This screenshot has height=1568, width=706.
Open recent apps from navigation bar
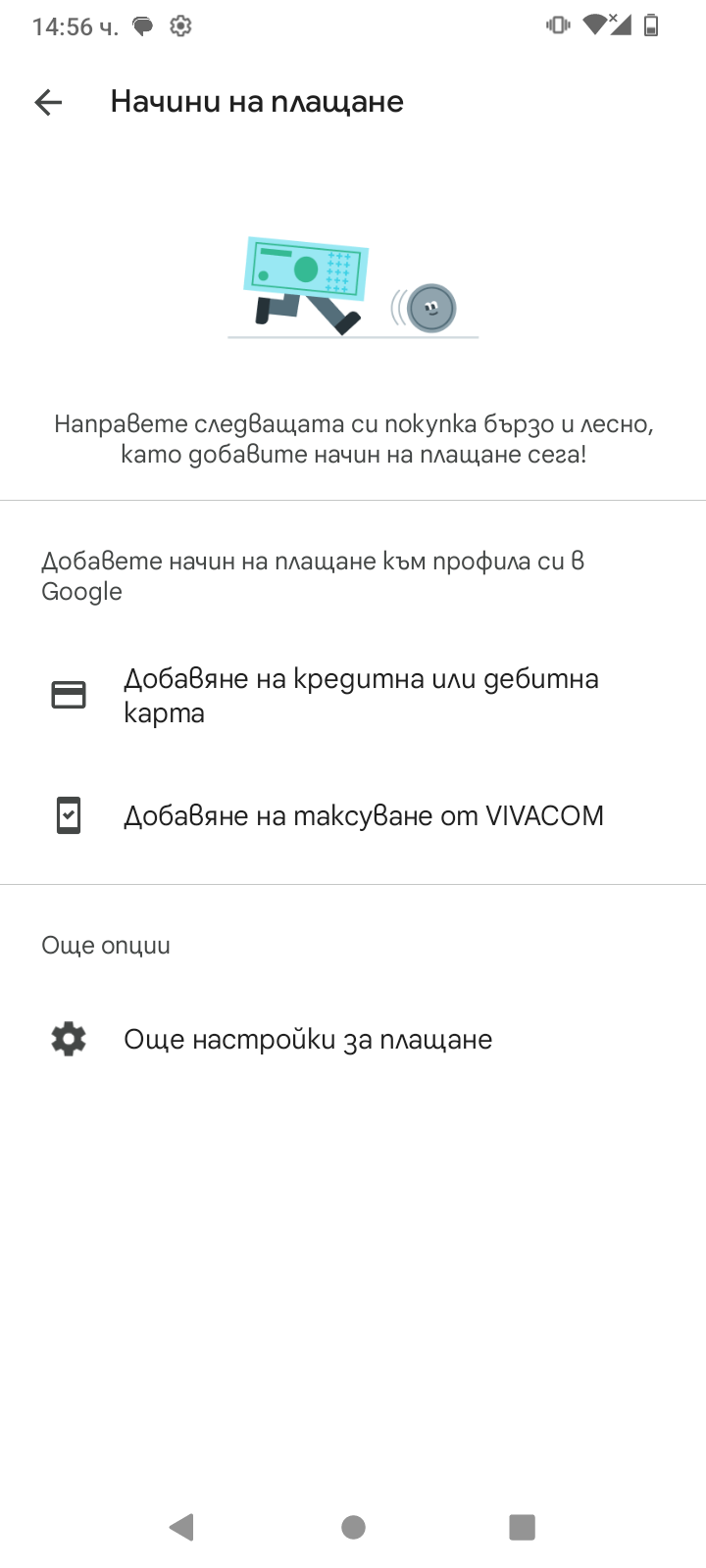point(522,1527)
